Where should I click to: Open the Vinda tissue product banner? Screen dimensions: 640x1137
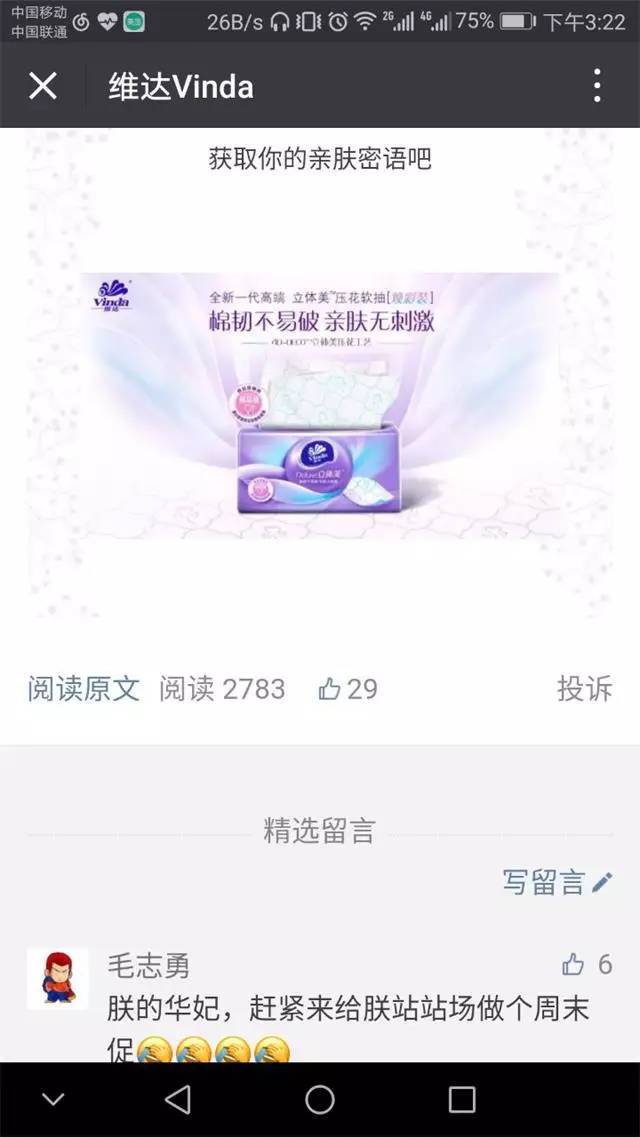click(x=320, y=405)
